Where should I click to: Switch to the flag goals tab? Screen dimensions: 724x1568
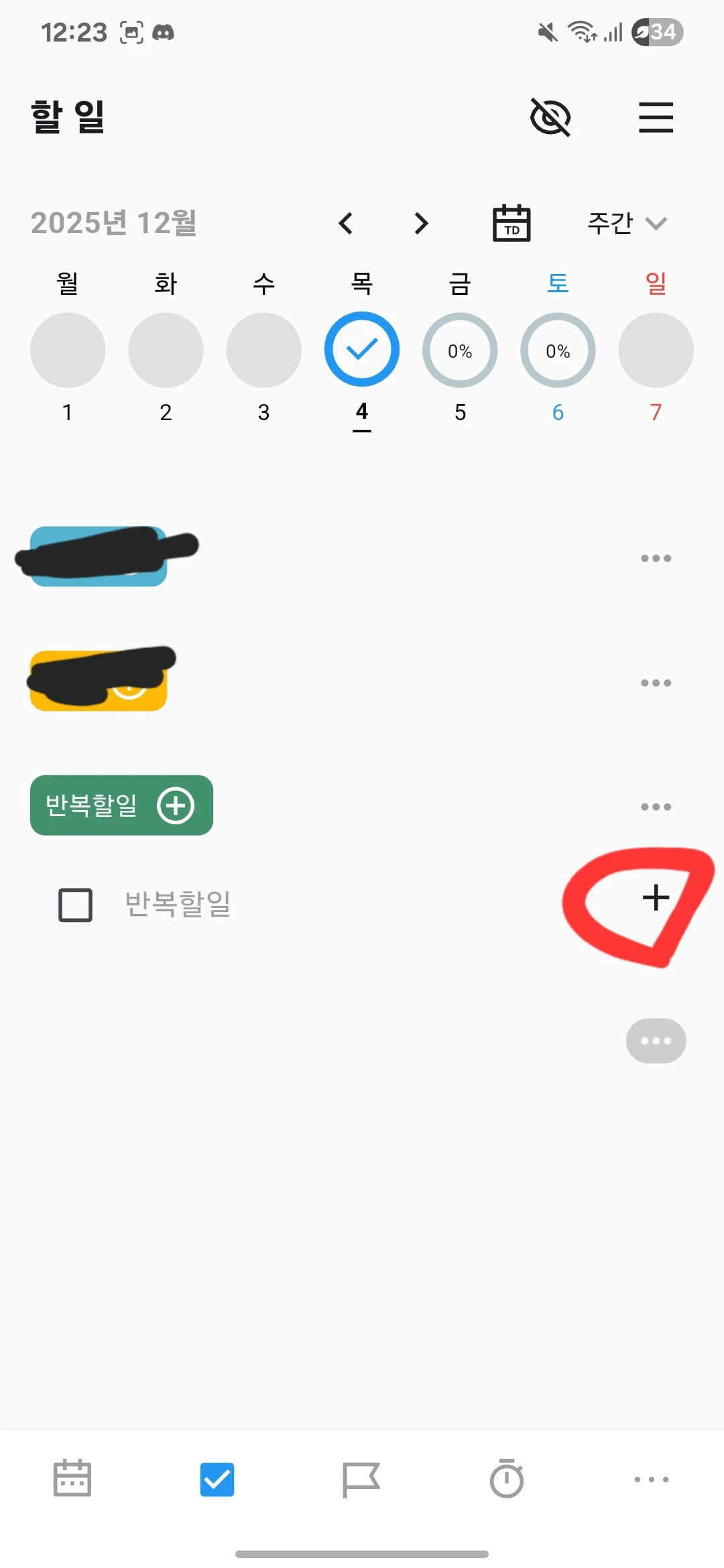click(361, 1479)
